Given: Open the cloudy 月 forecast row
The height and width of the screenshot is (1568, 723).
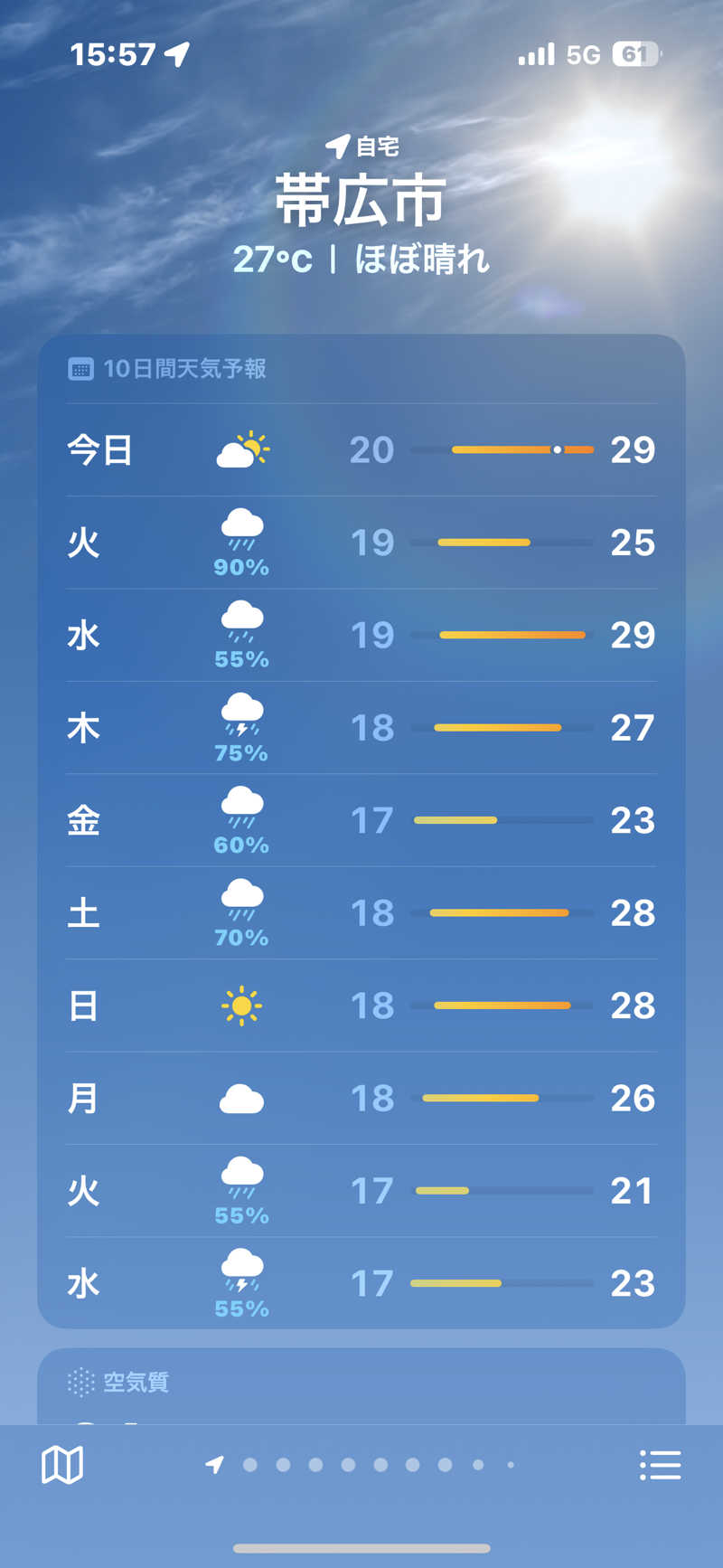Looking at the screenshot, I should click(x=361, y=1099).
